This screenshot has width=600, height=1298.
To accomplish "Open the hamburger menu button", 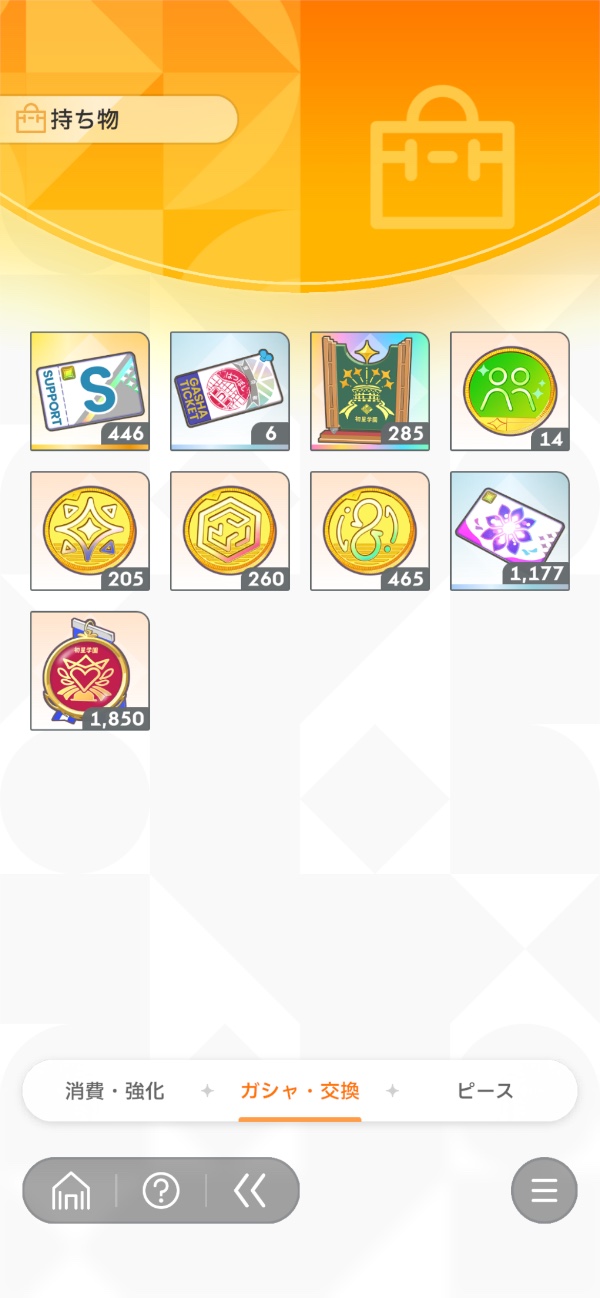I will point(544,1190).
